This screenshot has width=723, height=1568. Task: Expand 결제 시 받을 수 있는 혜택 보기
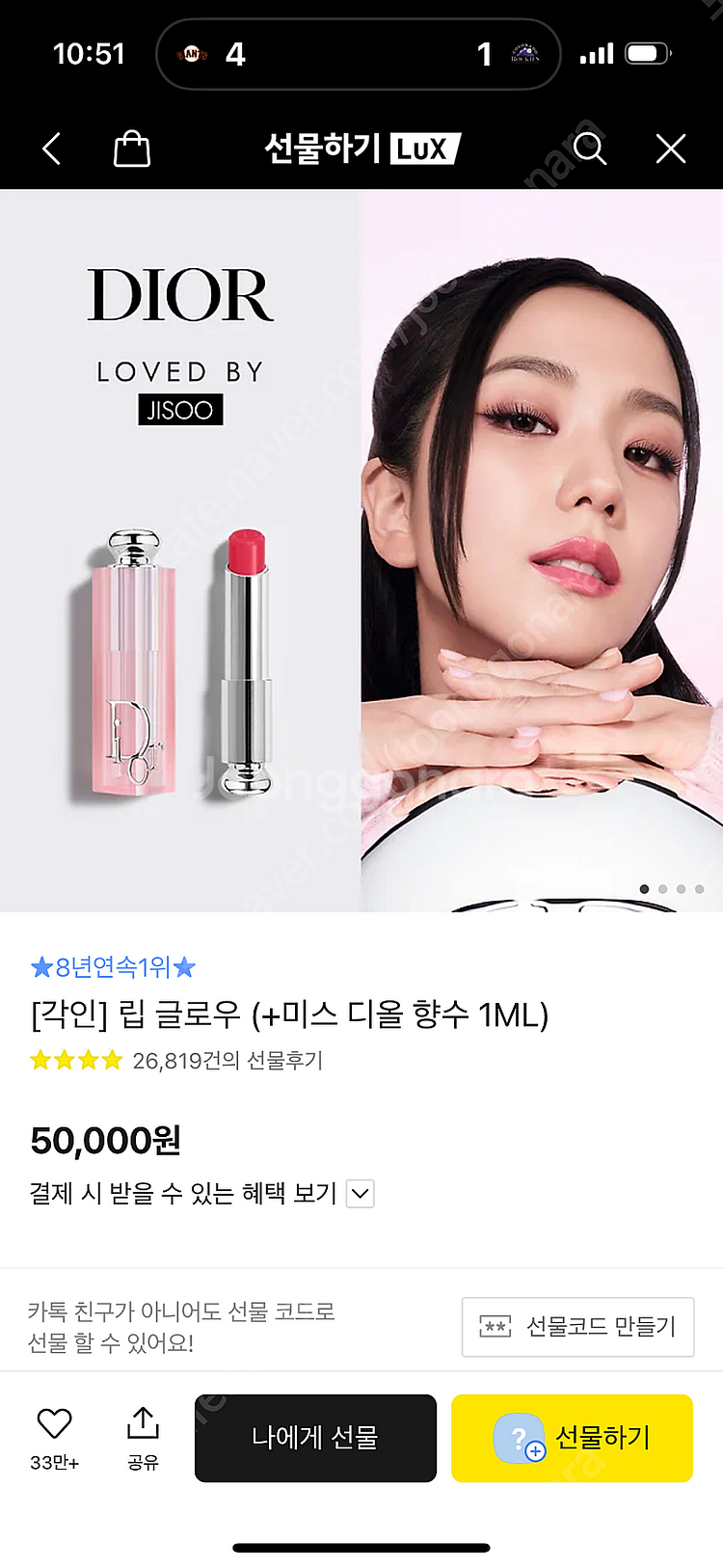tap(360, 1194)
